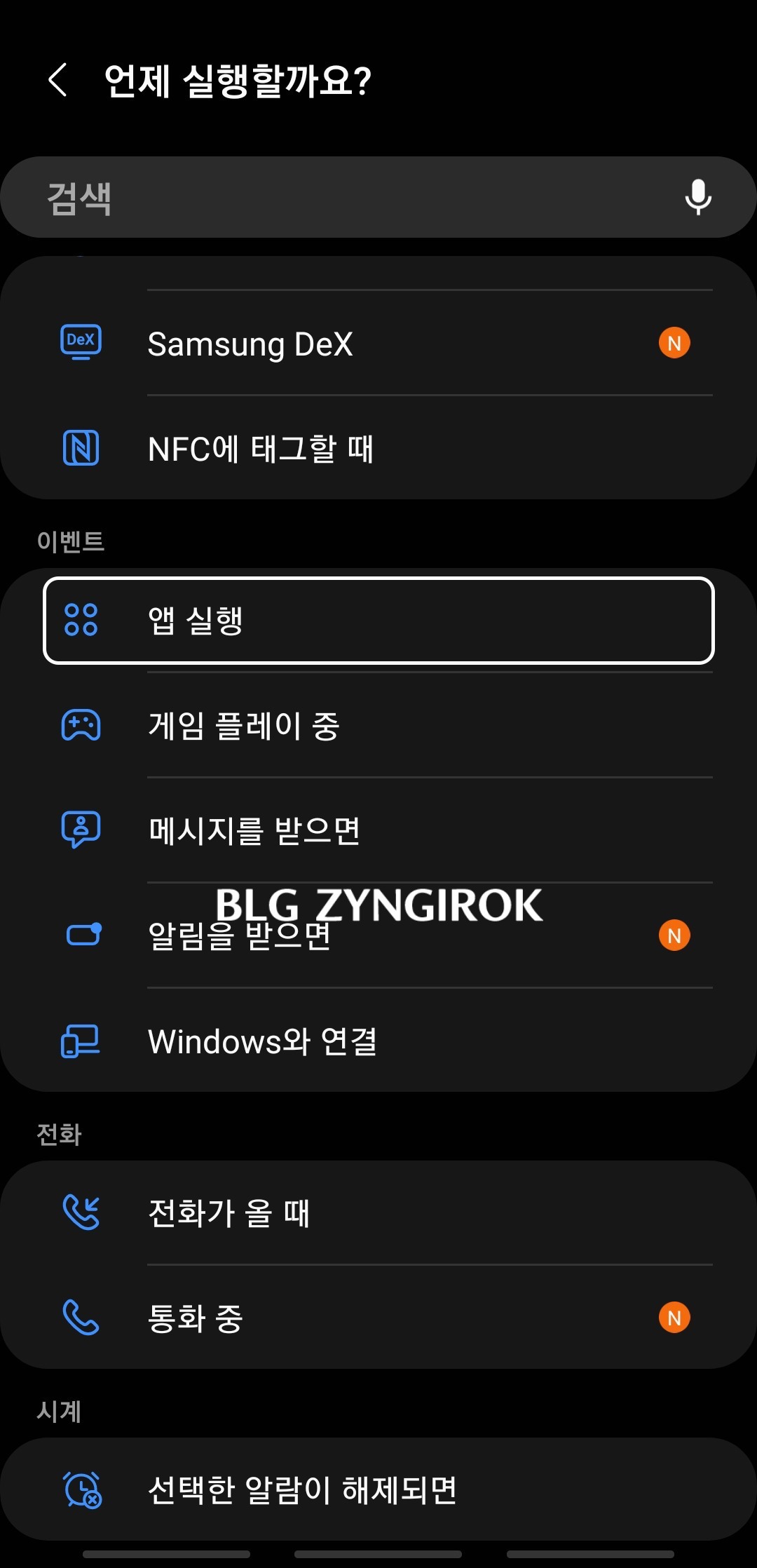Tap the orange N badge next to 통화 중
Image resolution: width=757 pixels, height=1568 pixels.
674,1318
